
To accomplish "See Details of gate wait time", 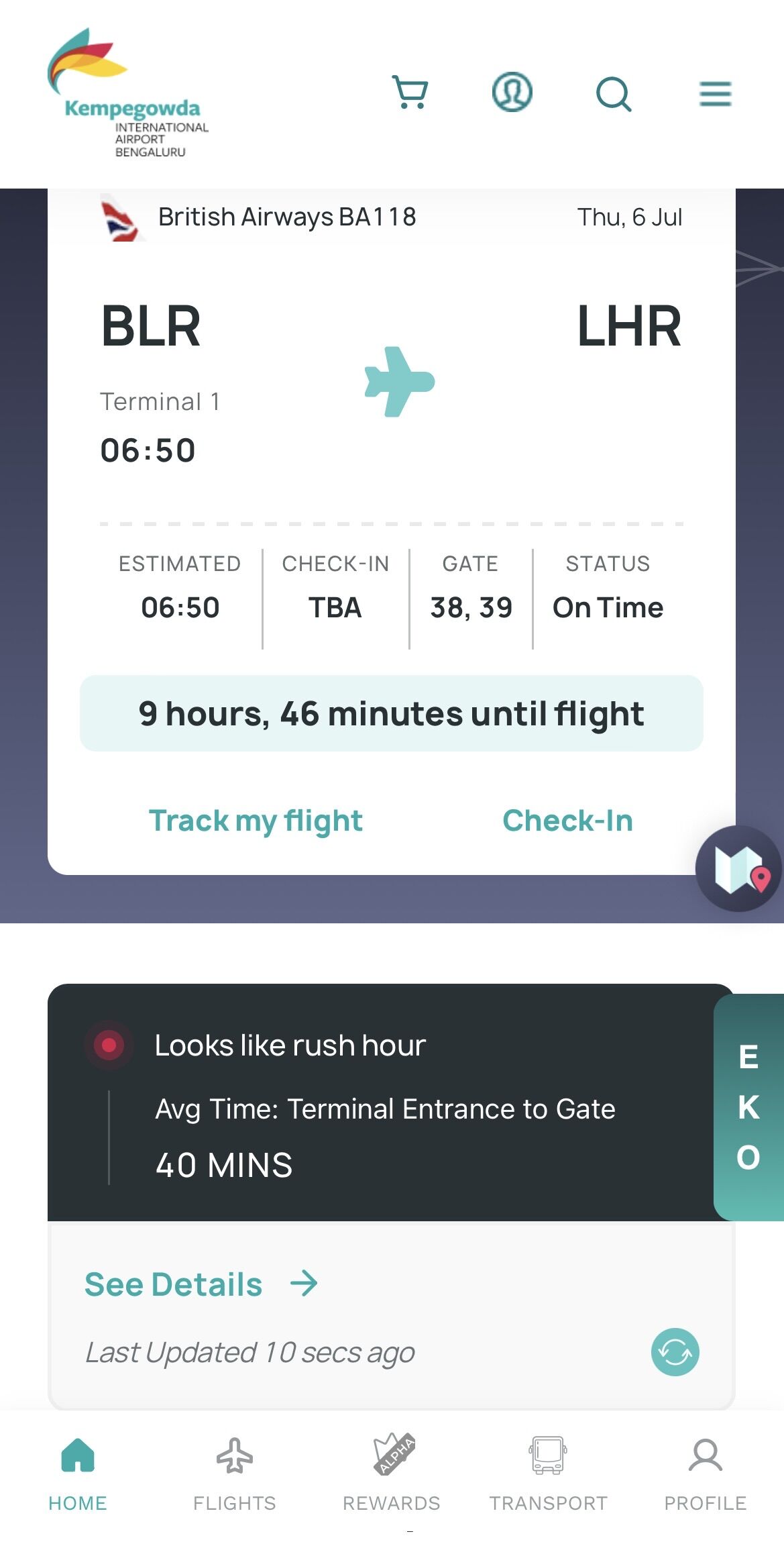I will pos(201,1284).
